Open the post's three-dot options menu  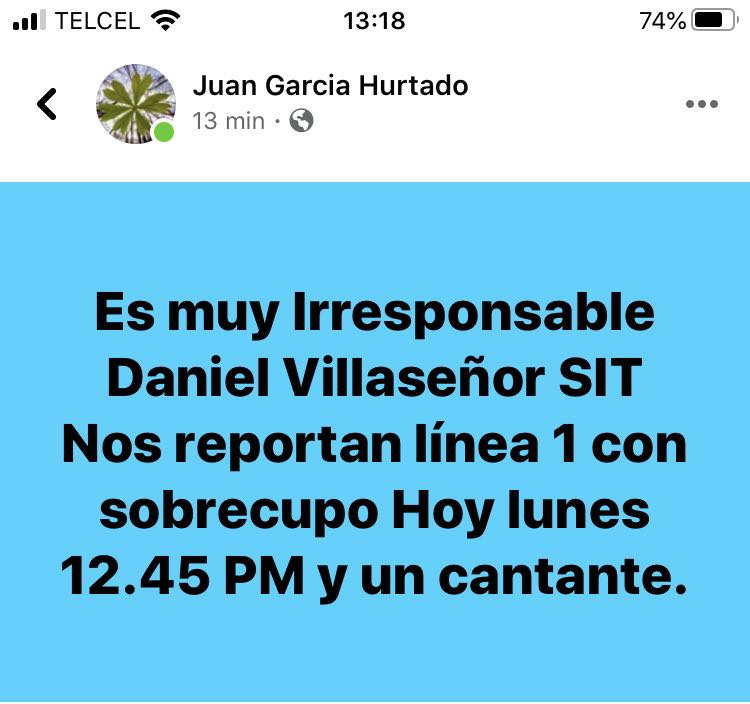click(702, 105)
